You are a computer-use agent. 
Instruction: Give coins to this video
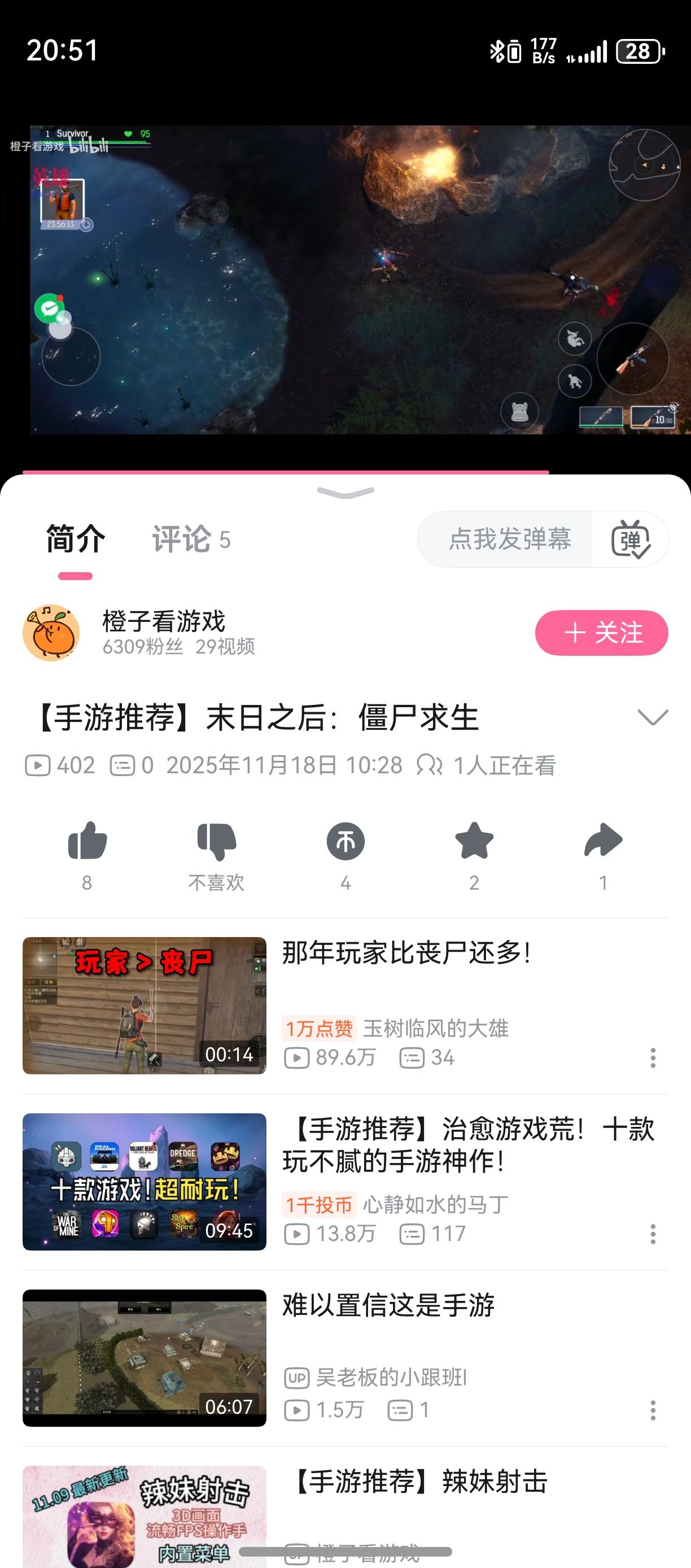click(345, 842)
